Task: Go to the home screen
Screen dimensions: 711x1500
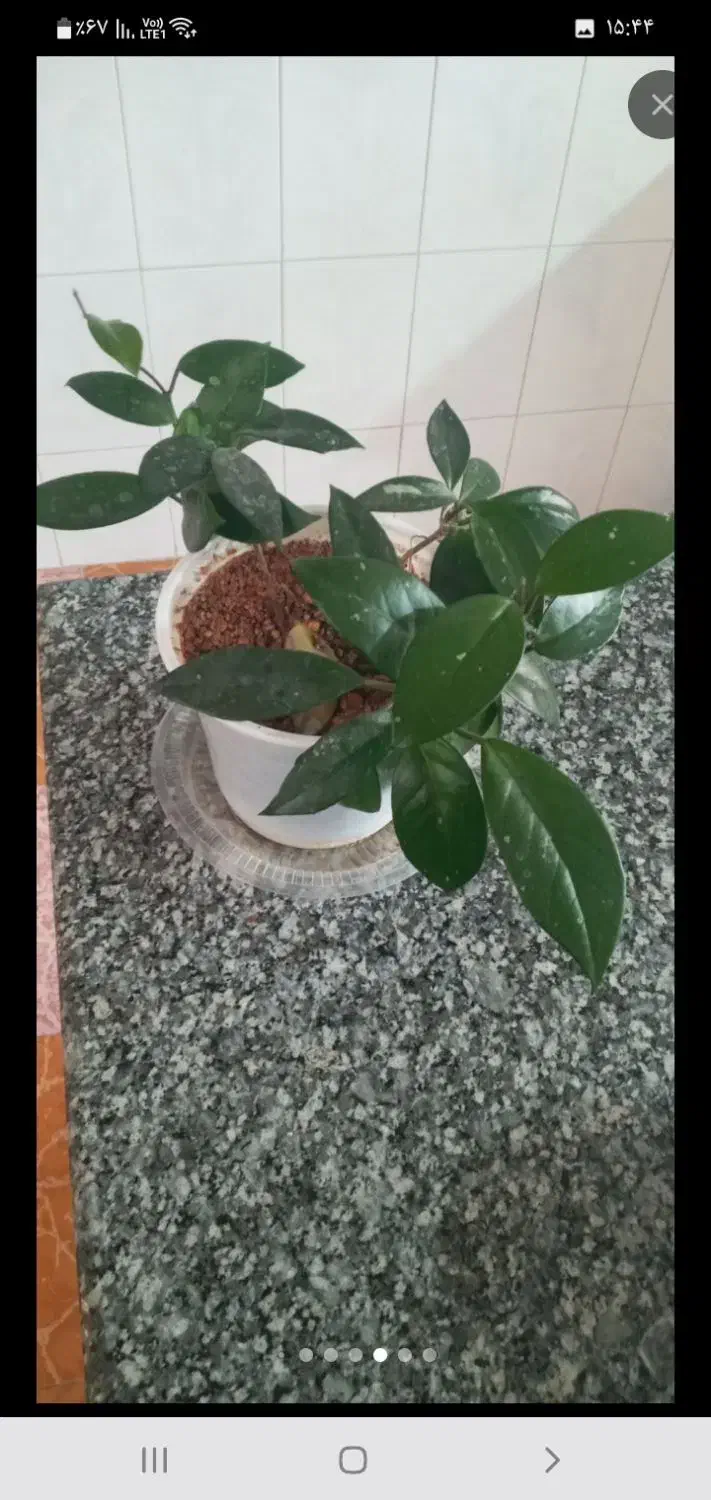Action: pos(353,1460)
